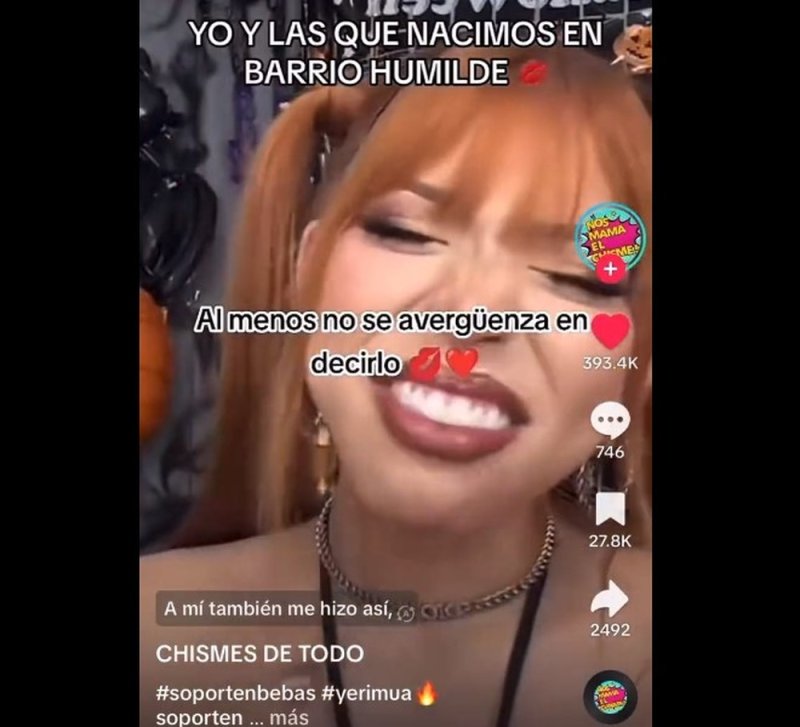Share this video with the arrow icon
This screenshot has width=800, height=727.
tap(610, 599)
